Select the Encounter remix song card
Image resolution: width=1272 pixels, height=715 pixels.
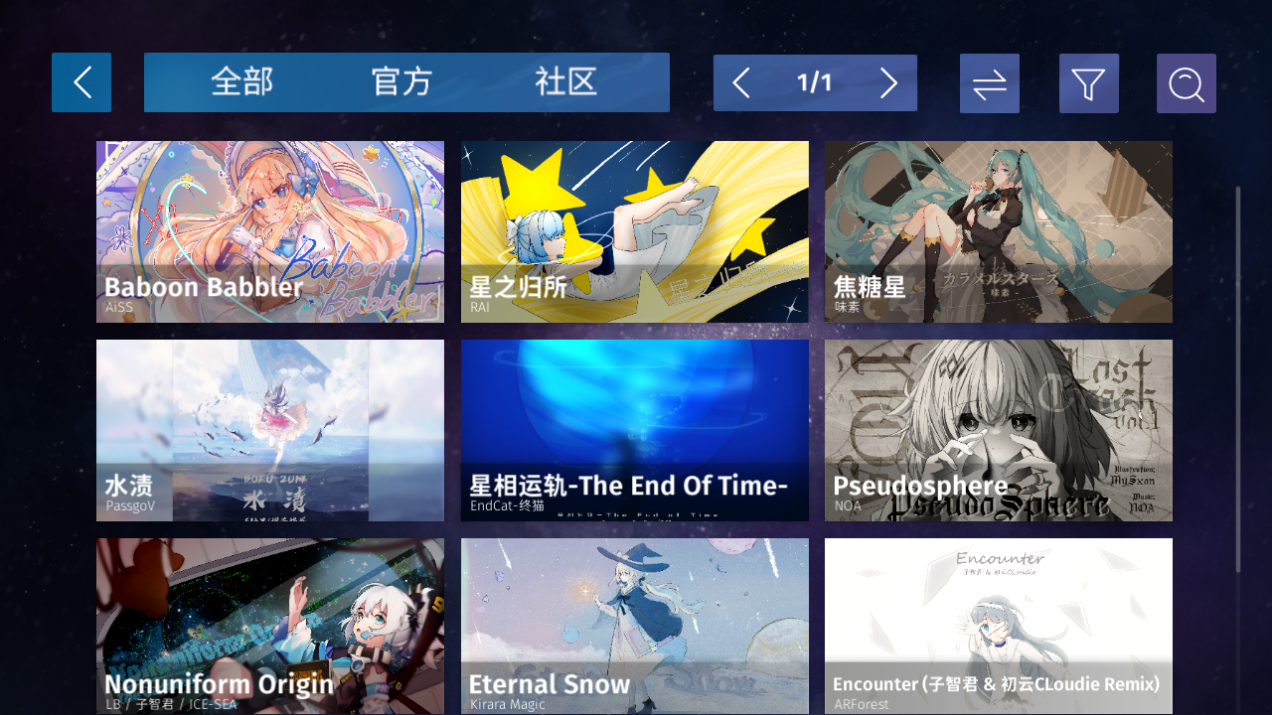[998, 625]
